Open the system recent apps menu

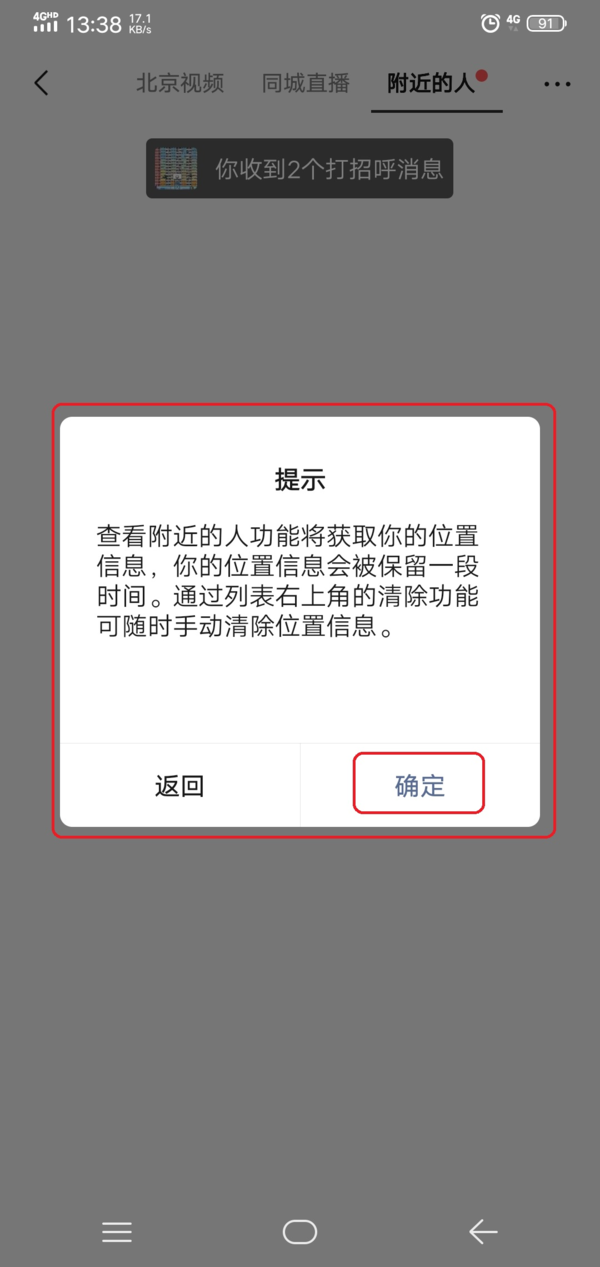(117, 1232)
